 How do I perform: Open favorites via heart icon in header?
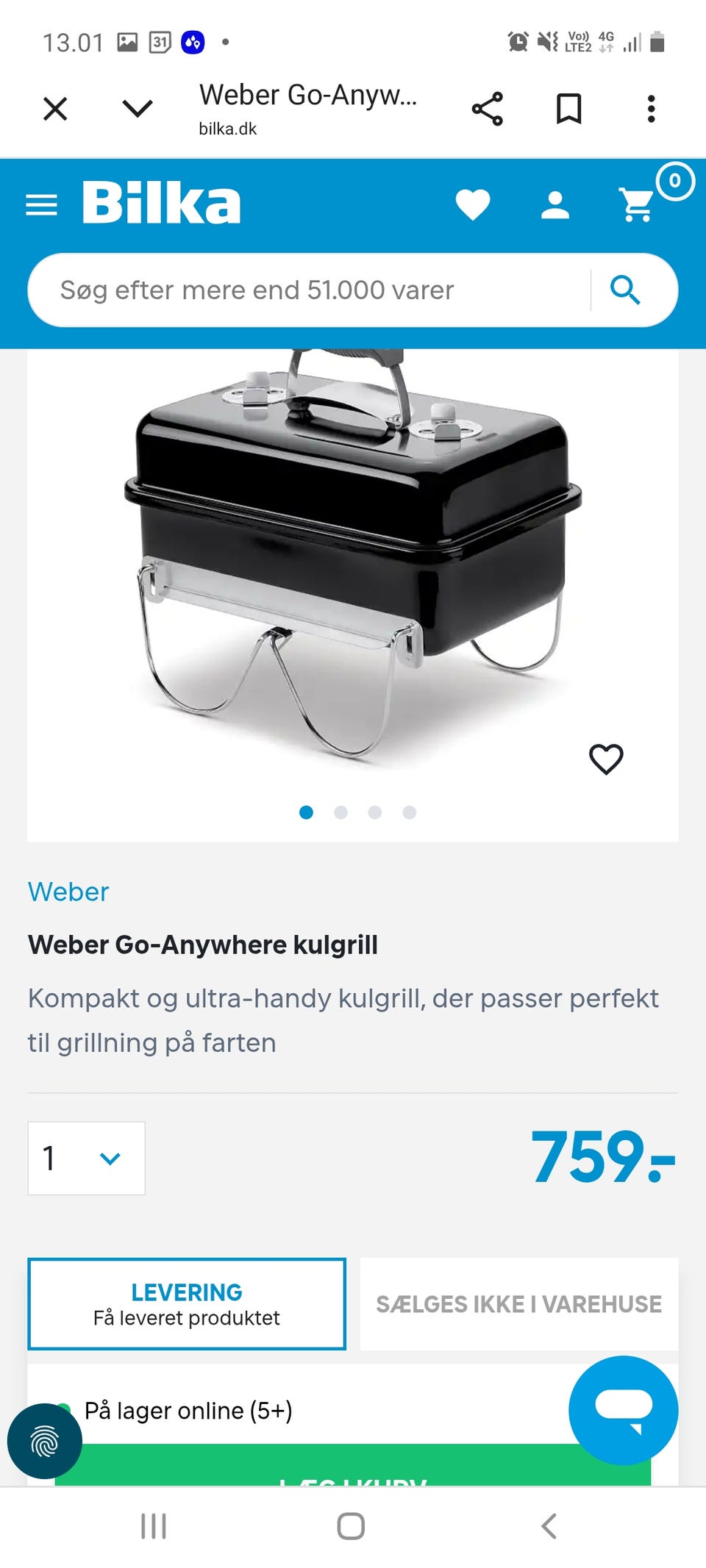click(x=474, y=204)
